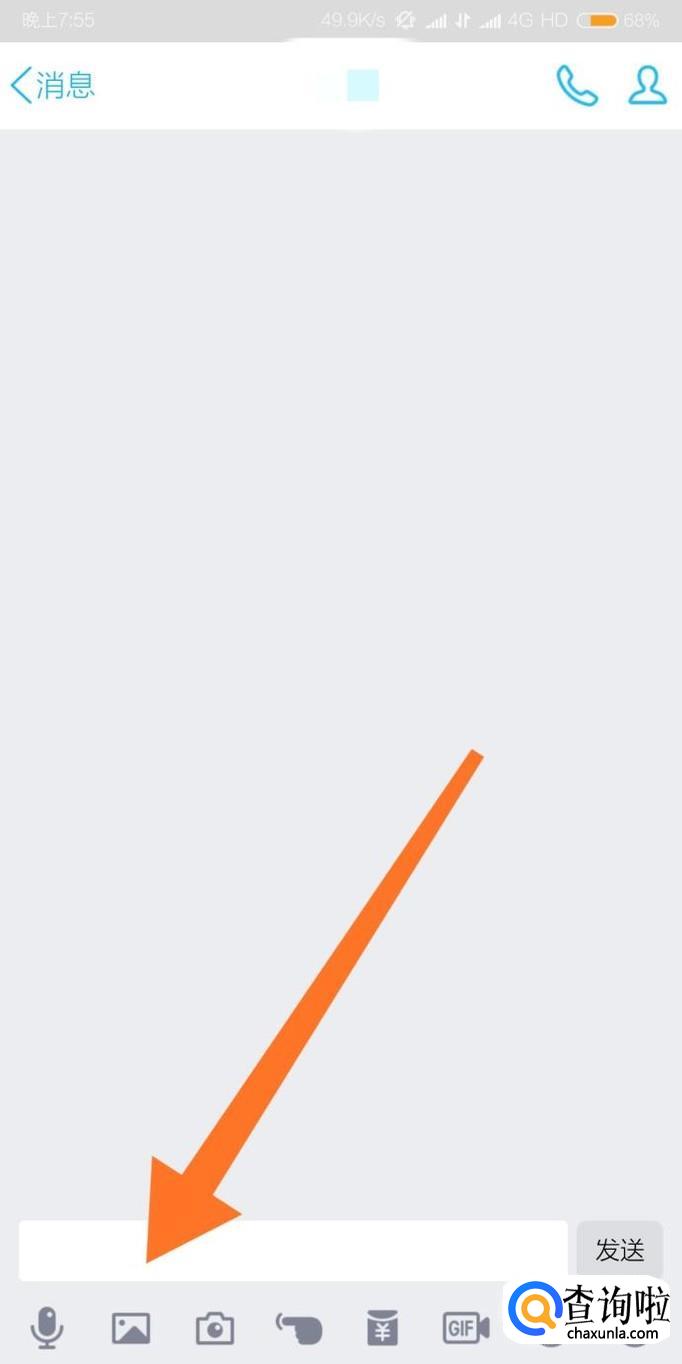Viewport: 682px width, 1364px height.
Task: Open the photo gallery picker
Action: point(130,1328)
